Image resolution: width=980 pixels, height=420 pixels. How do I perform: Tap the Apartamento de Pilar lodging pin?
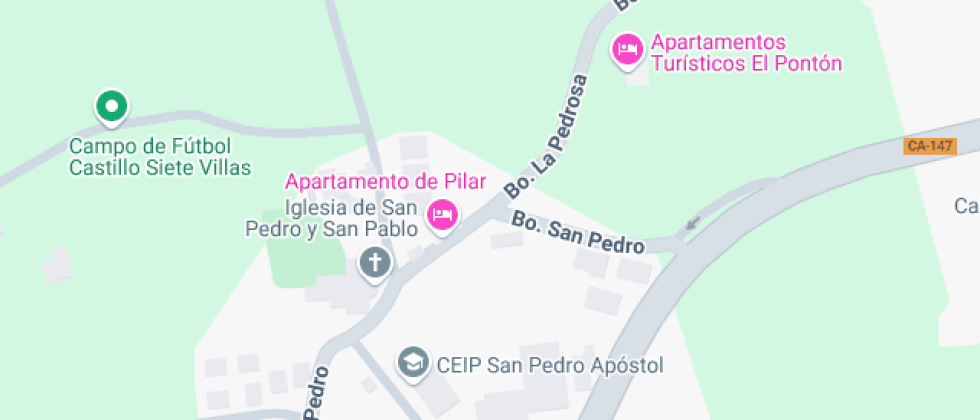tap(442, 214)
